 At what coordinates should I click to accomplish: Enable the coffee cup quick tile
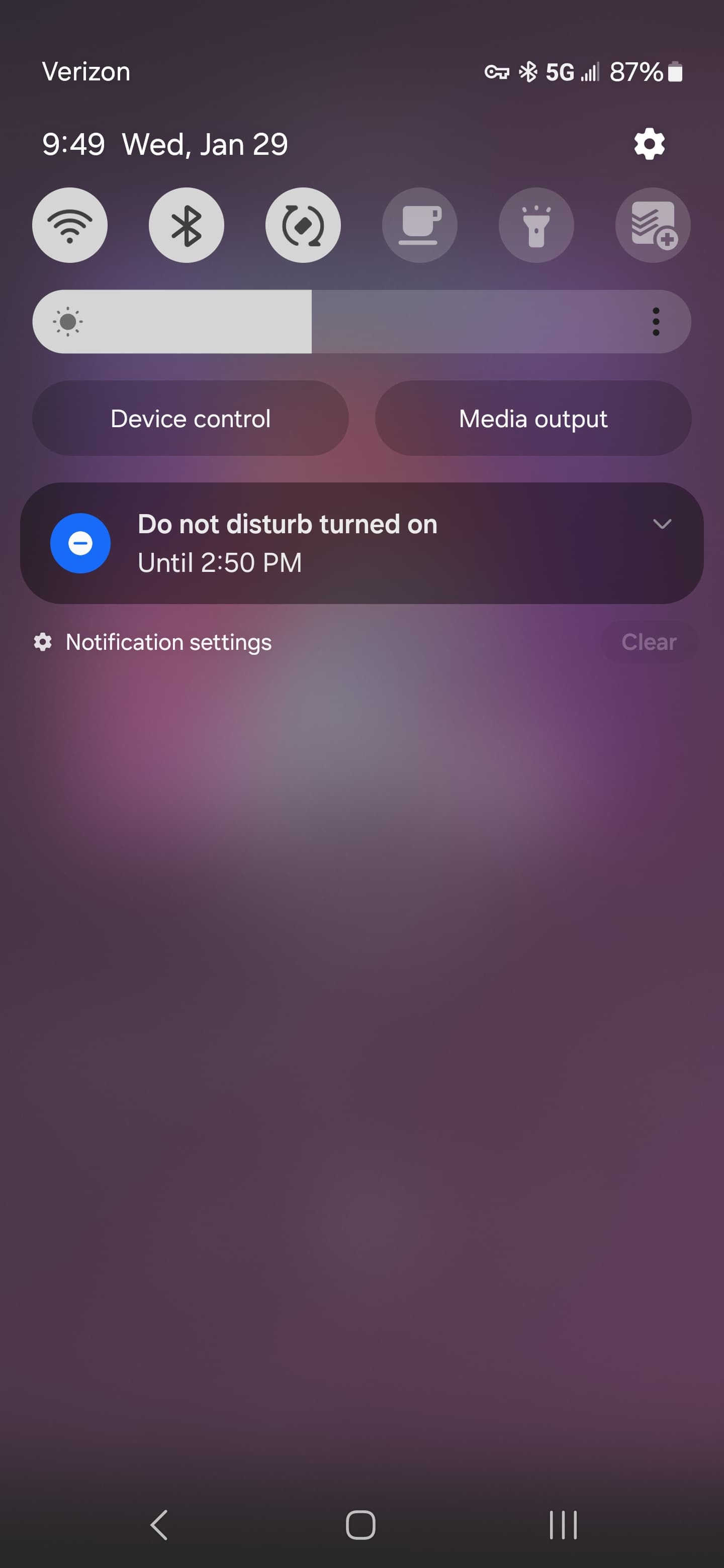419,225
